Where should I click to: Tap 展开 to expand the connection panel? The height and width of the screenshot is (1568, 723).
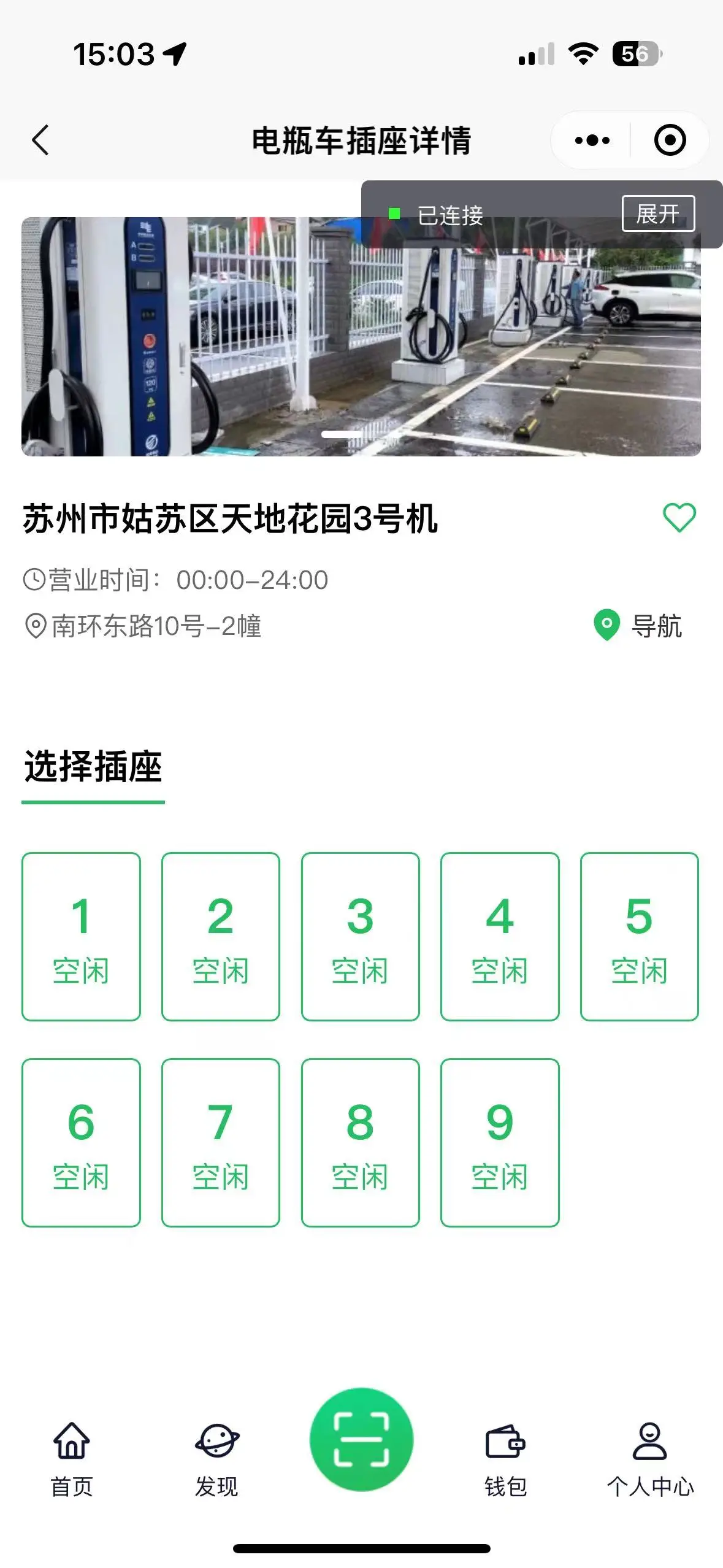pos(658,213)
